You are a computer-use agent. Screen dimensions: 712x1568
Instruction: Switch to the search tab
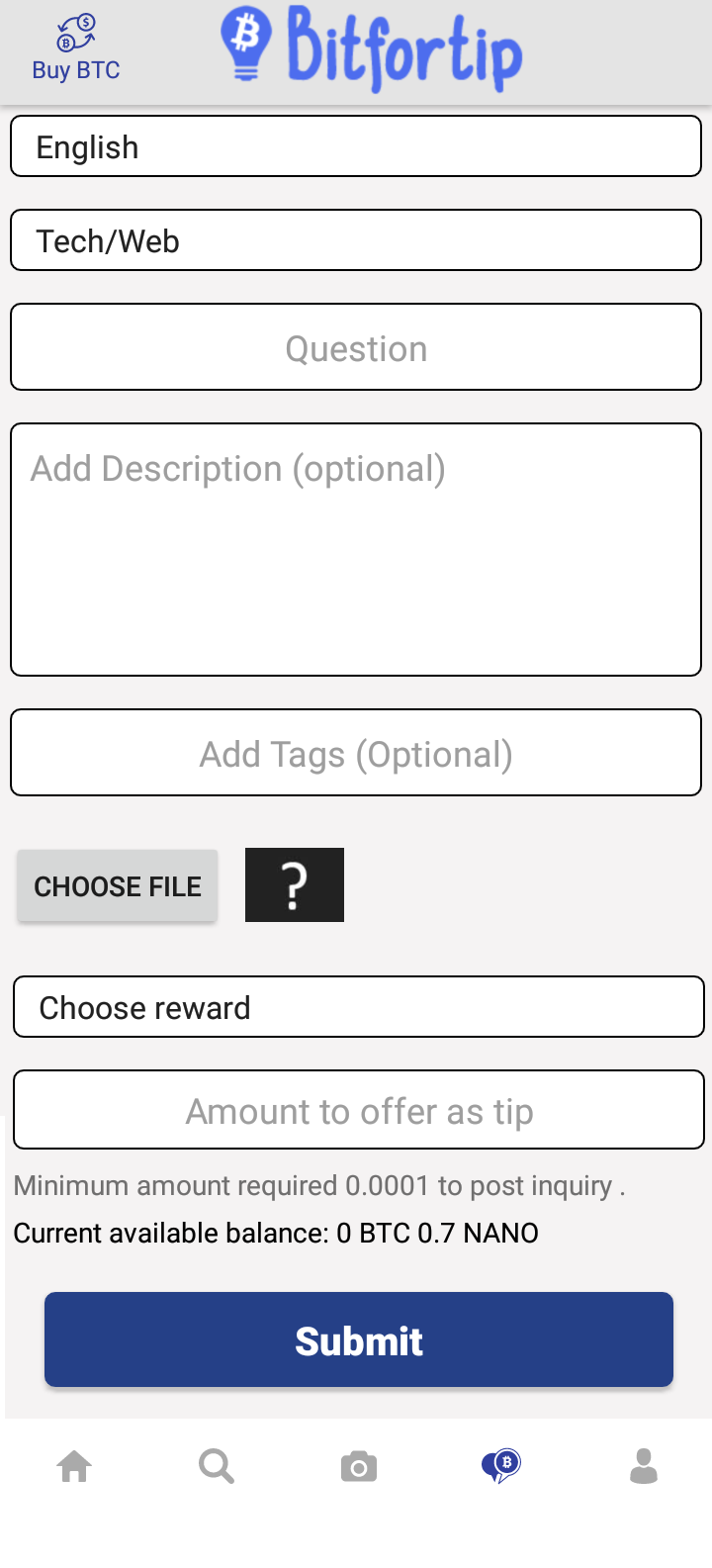tap(217, 1466)
